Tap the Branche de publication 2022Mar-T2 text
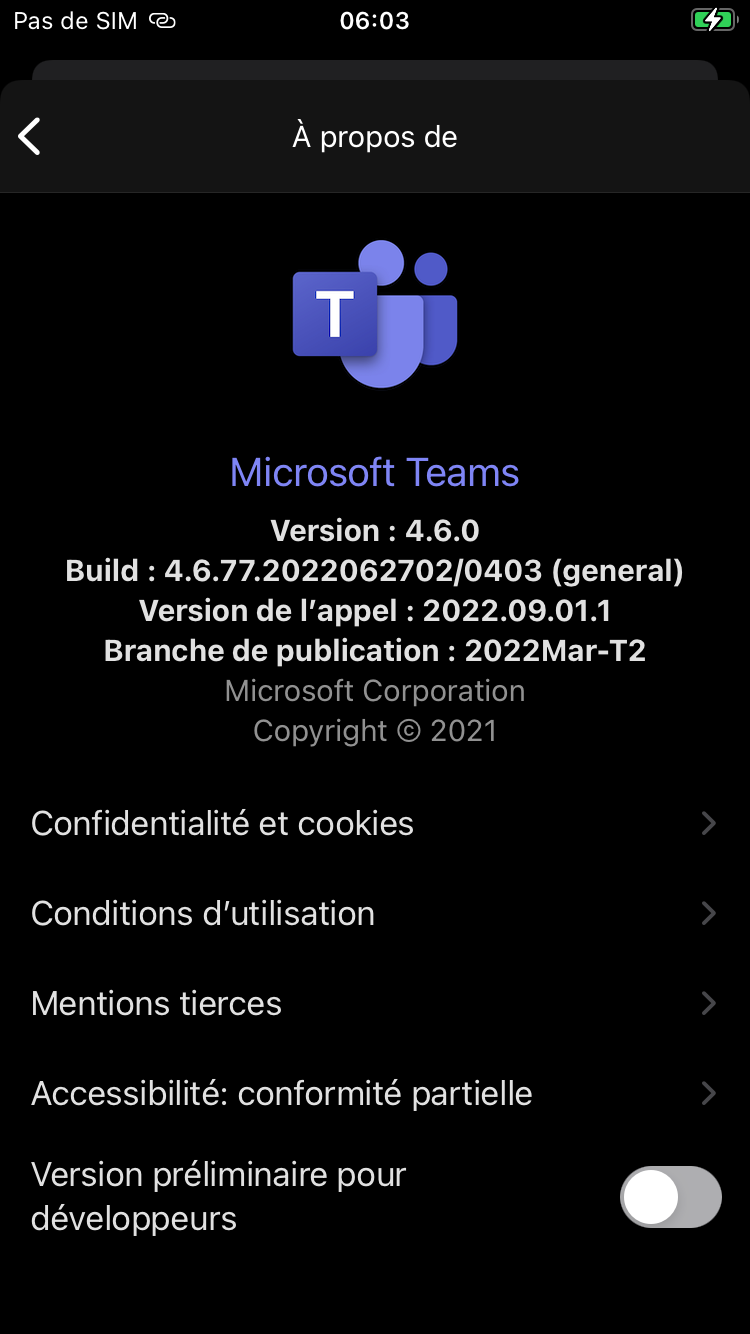750x1334 pixels. click(x=374, y=650)
